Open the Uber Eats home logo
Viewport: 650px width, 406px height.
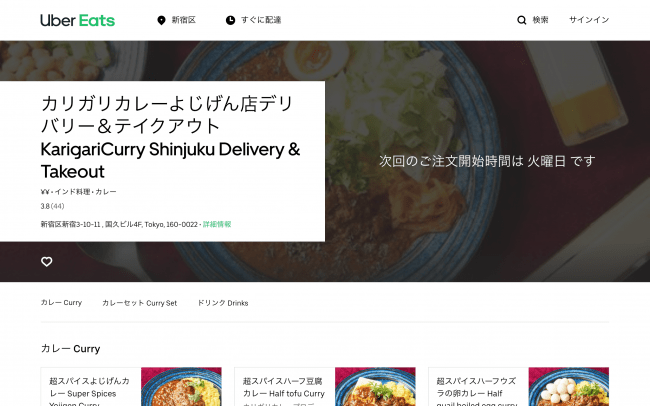(77, 20)
